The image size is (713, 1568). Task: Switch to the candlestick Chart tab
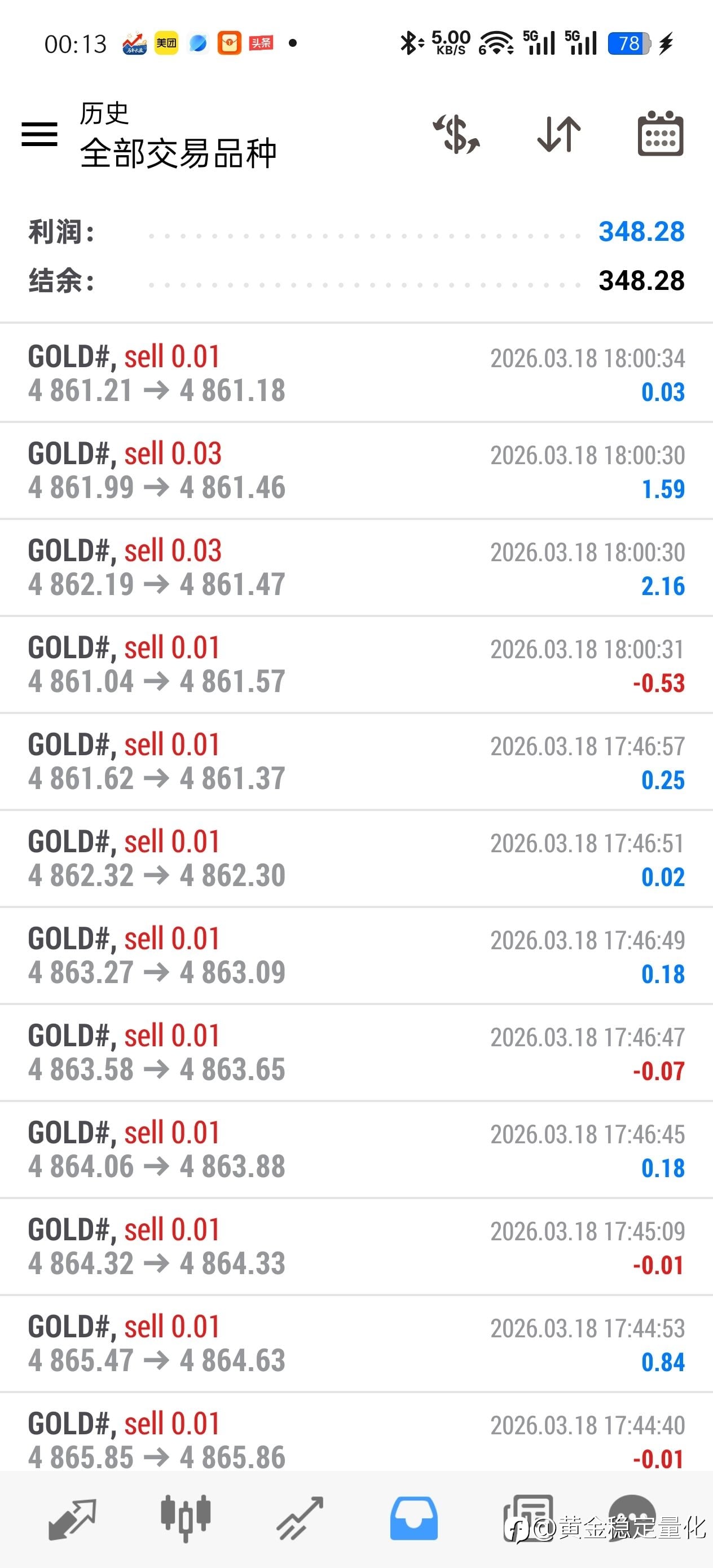tap(186, 1518)
